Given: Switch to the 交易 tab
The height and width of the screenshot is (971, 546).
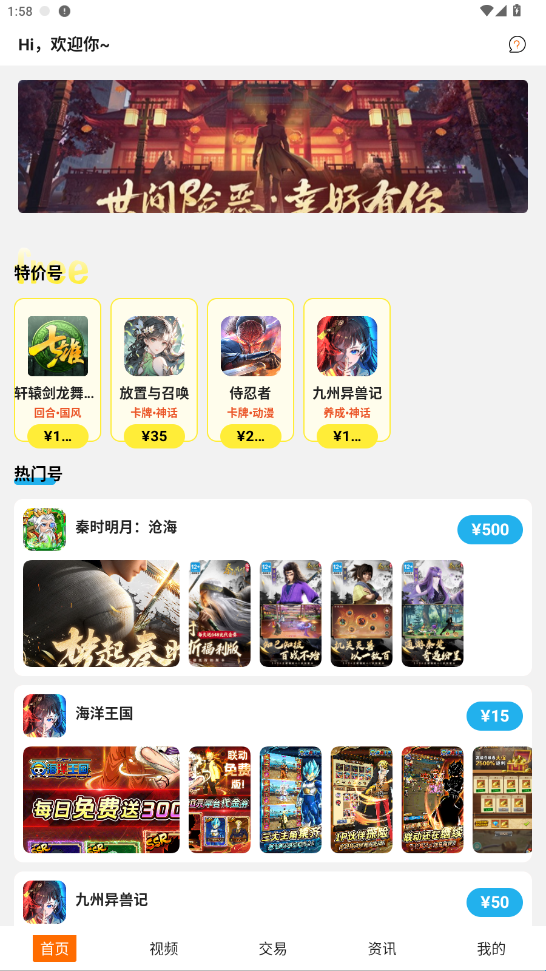Looking at the screenshot, I should click(273, 948).
